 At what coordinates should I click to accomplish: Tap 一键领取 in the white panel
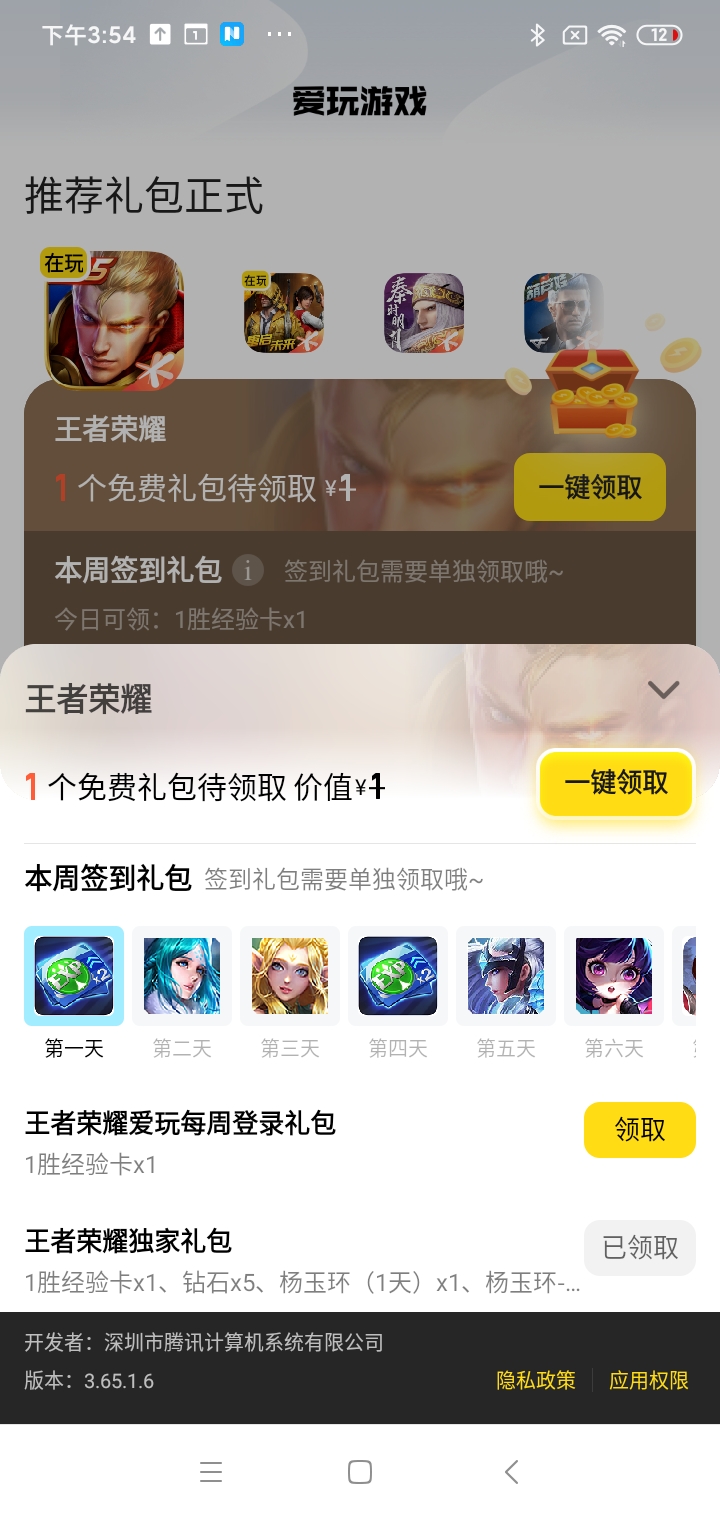pos(616,783)
